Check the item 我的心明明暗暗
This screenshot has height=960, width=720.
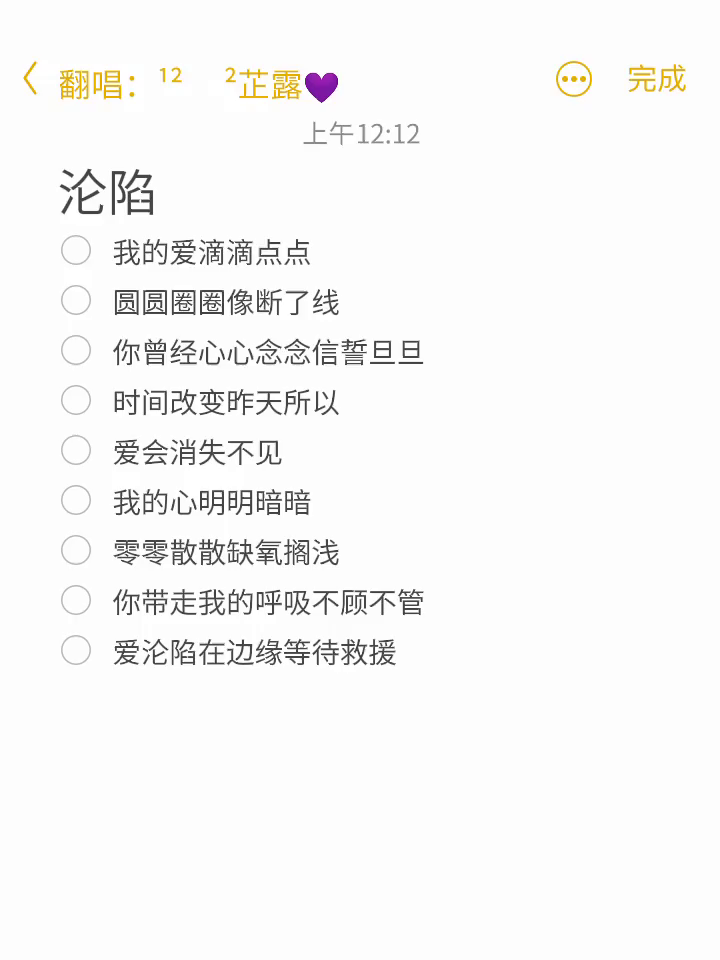[x=76, y=500]
